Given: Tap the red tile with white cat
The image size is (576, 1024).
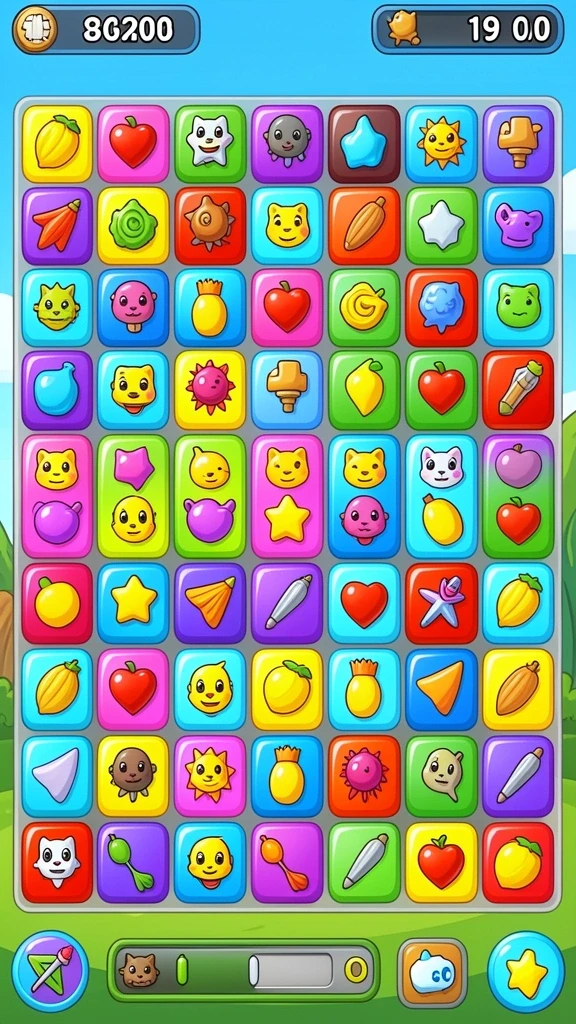Looking at the screenshot, I should pyautogui.click(x=57, y=862).
